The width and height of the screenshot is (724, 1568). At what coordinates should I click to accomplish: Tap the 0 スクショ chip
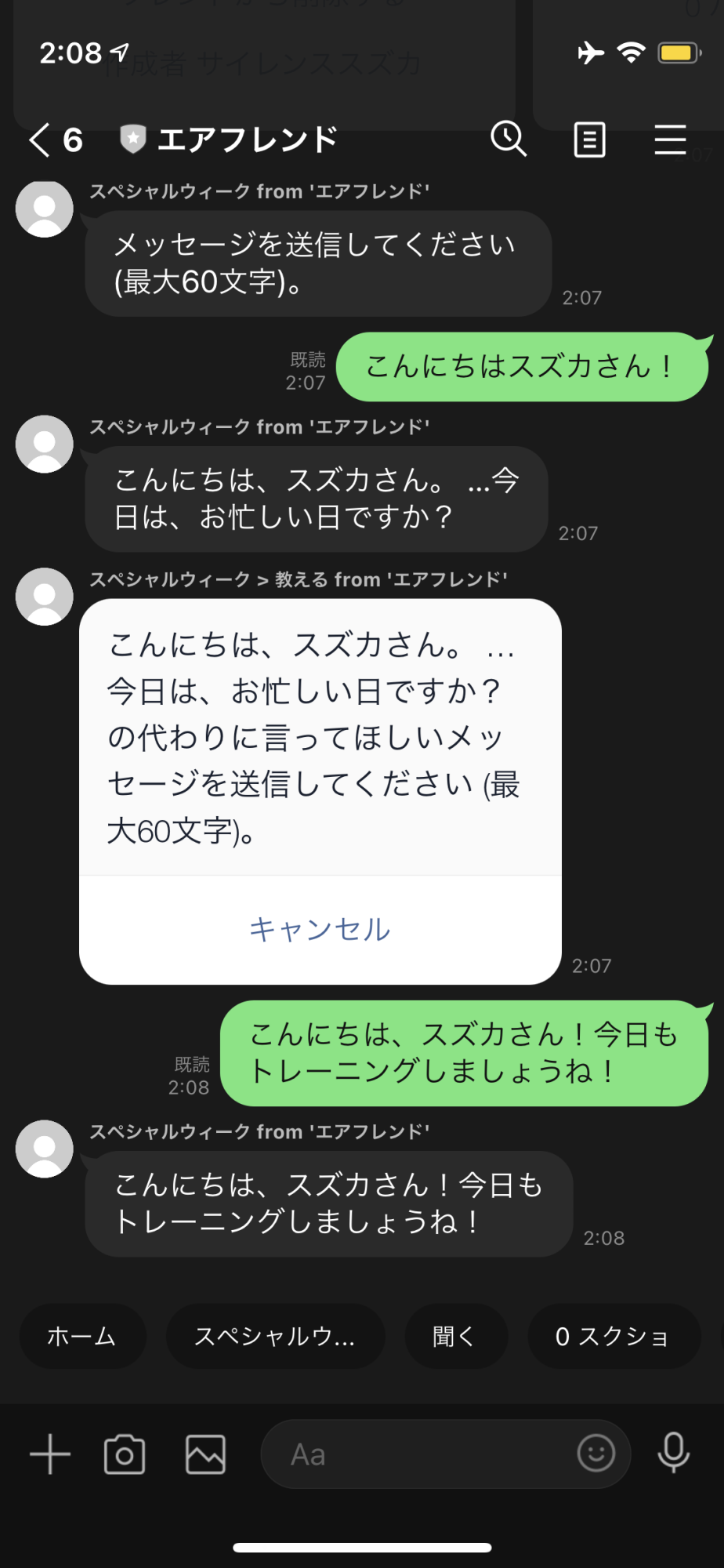point(614,1336)
